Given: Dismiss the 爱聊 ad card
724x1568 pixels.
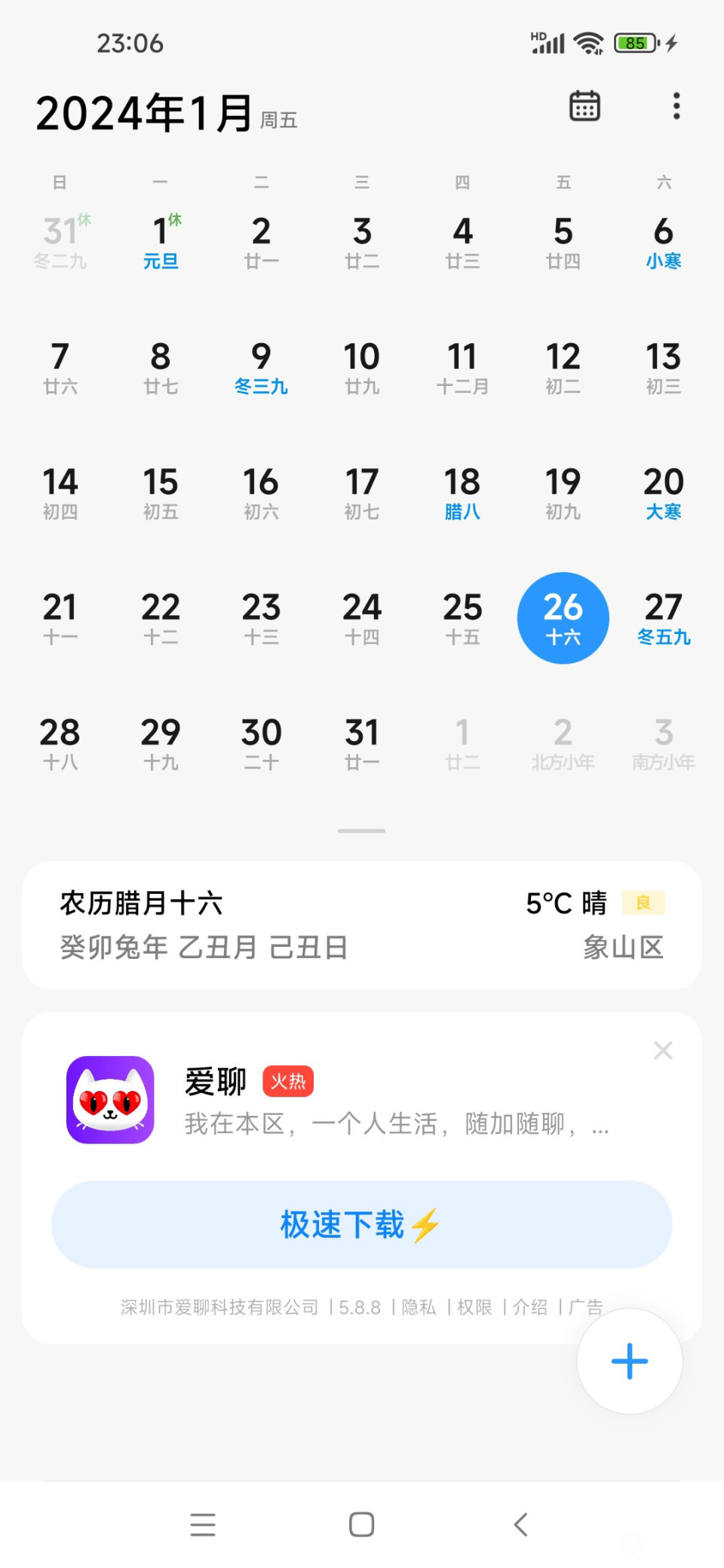Looking at the screenshot, I should click(663, 1050).
